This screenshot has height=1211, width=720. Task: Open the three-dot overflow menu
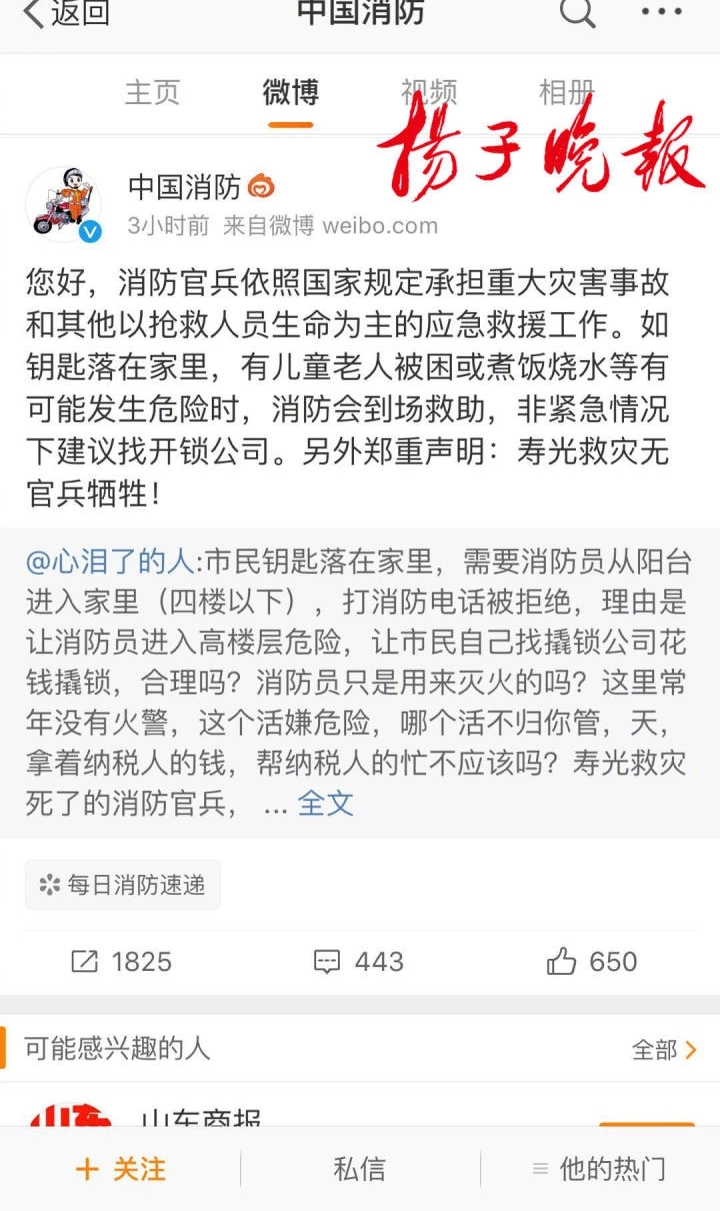point(661,13)
